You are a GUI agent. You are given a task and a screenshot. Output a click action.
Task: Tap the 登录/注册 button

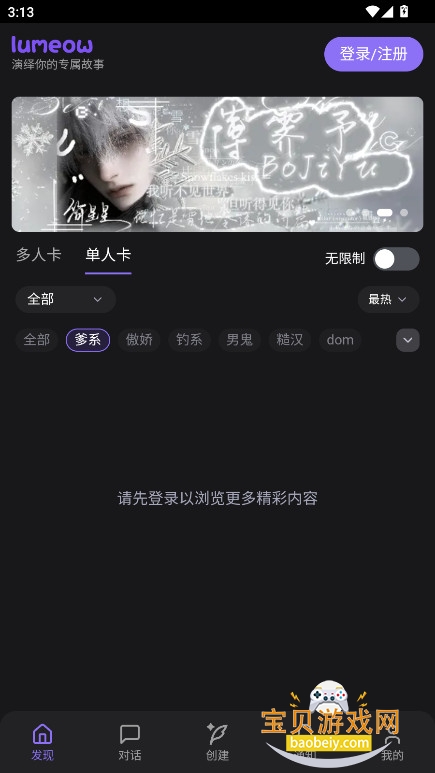[x=373, y=54]
